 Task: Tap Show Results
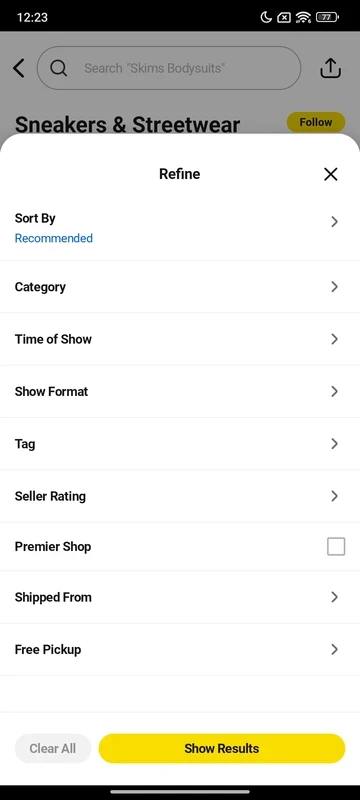tap(222, 748)
